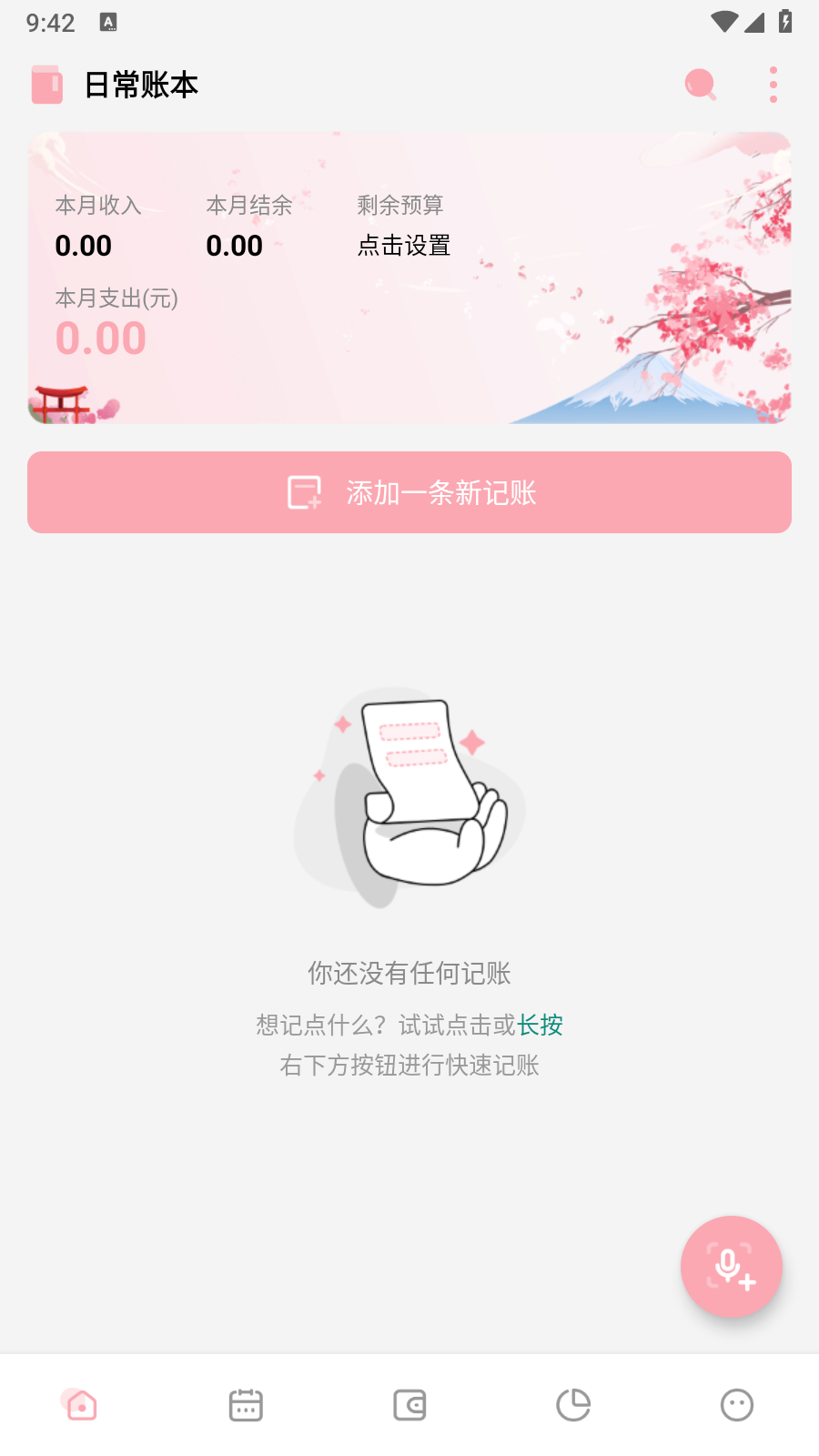Screen dimensions: 819x1456
Task: Tap the voice quick-record floating button
Action: click(x=732, y=1267)
